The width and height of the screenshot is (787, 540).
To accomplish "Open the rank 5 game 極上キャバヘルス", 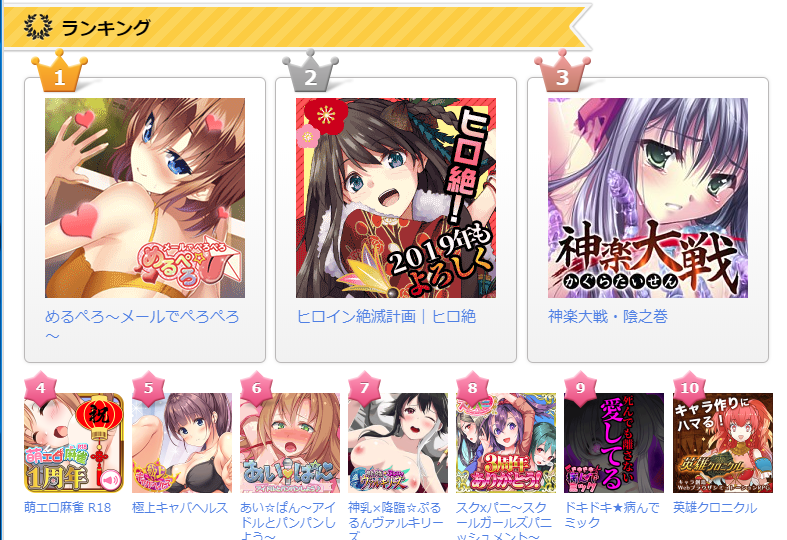I will pos(182,443).
